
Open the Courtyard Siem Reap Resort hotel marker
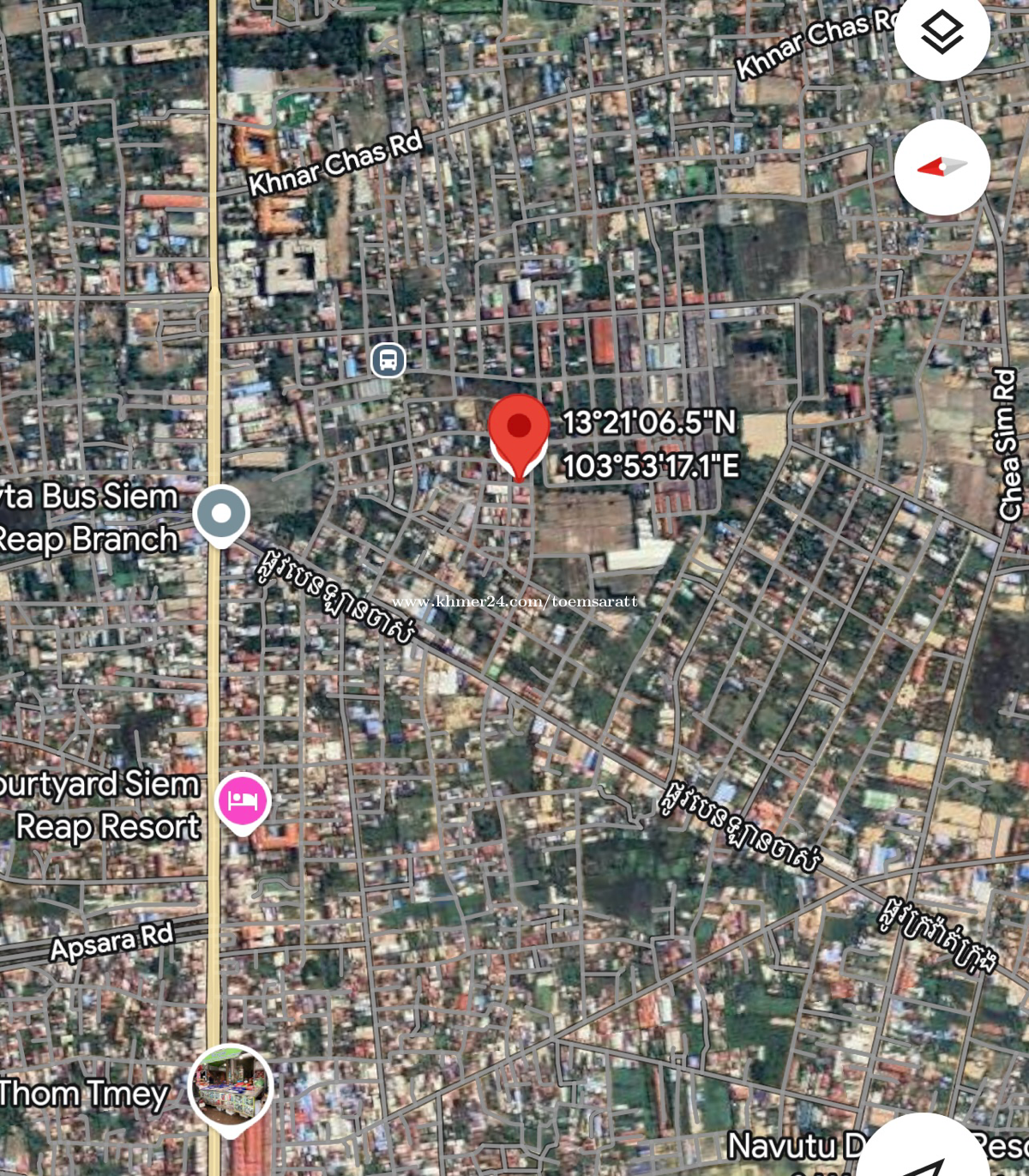[x=244, y=802]
